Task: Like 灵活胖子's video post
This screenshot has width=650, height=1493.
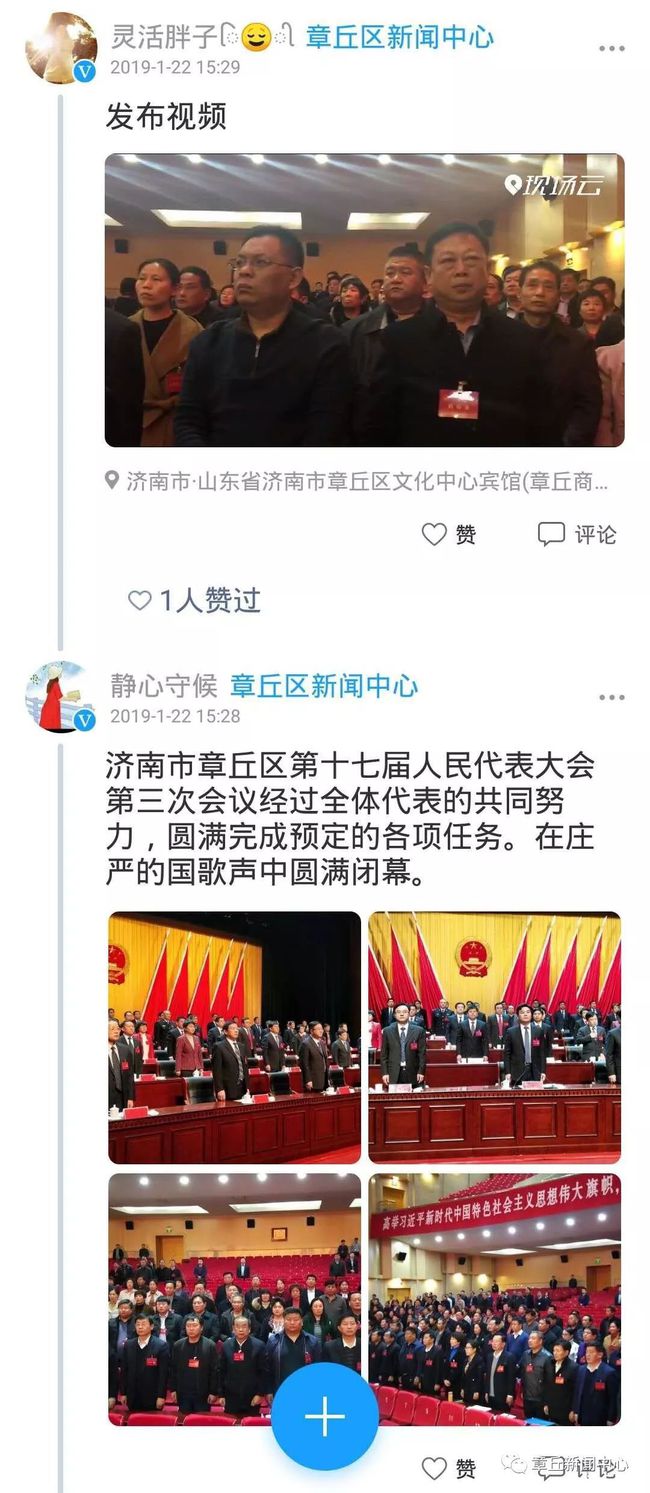Action: click(448, 535)
